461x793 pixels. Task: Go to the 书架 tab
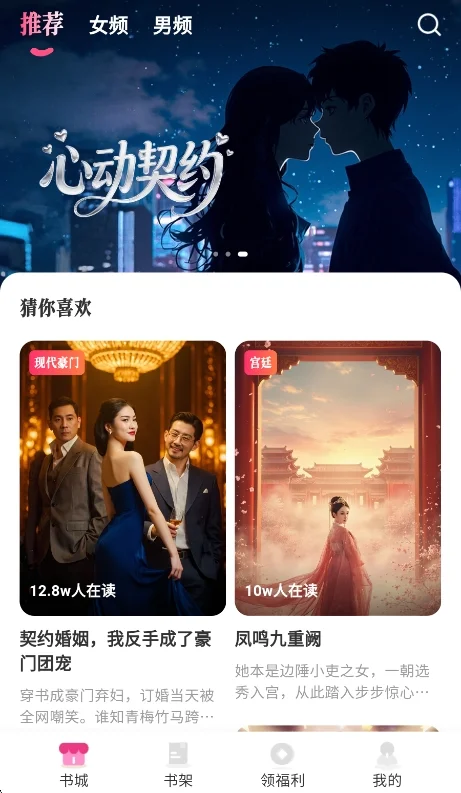click(178, 765)
